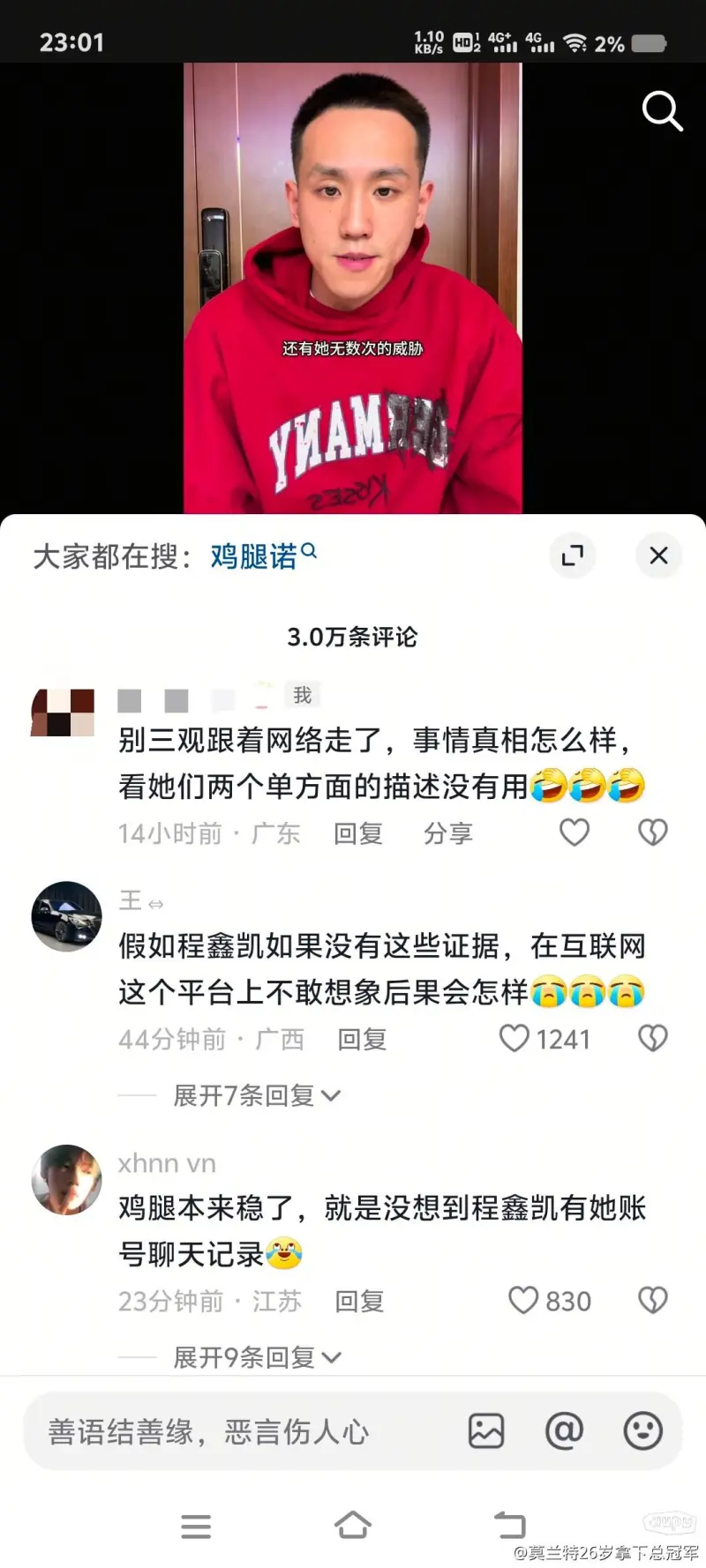The image size is (706, 1568).
Task: Expand 7 replies under 王's comment
Action: 256,1095
